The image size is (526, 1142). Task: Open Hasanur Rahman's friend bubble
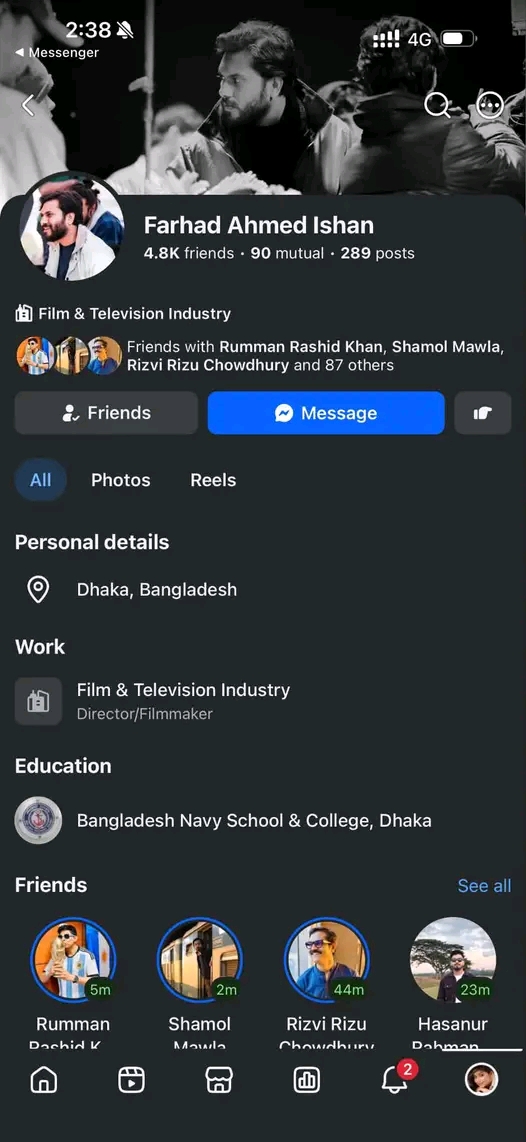(453, 959)
